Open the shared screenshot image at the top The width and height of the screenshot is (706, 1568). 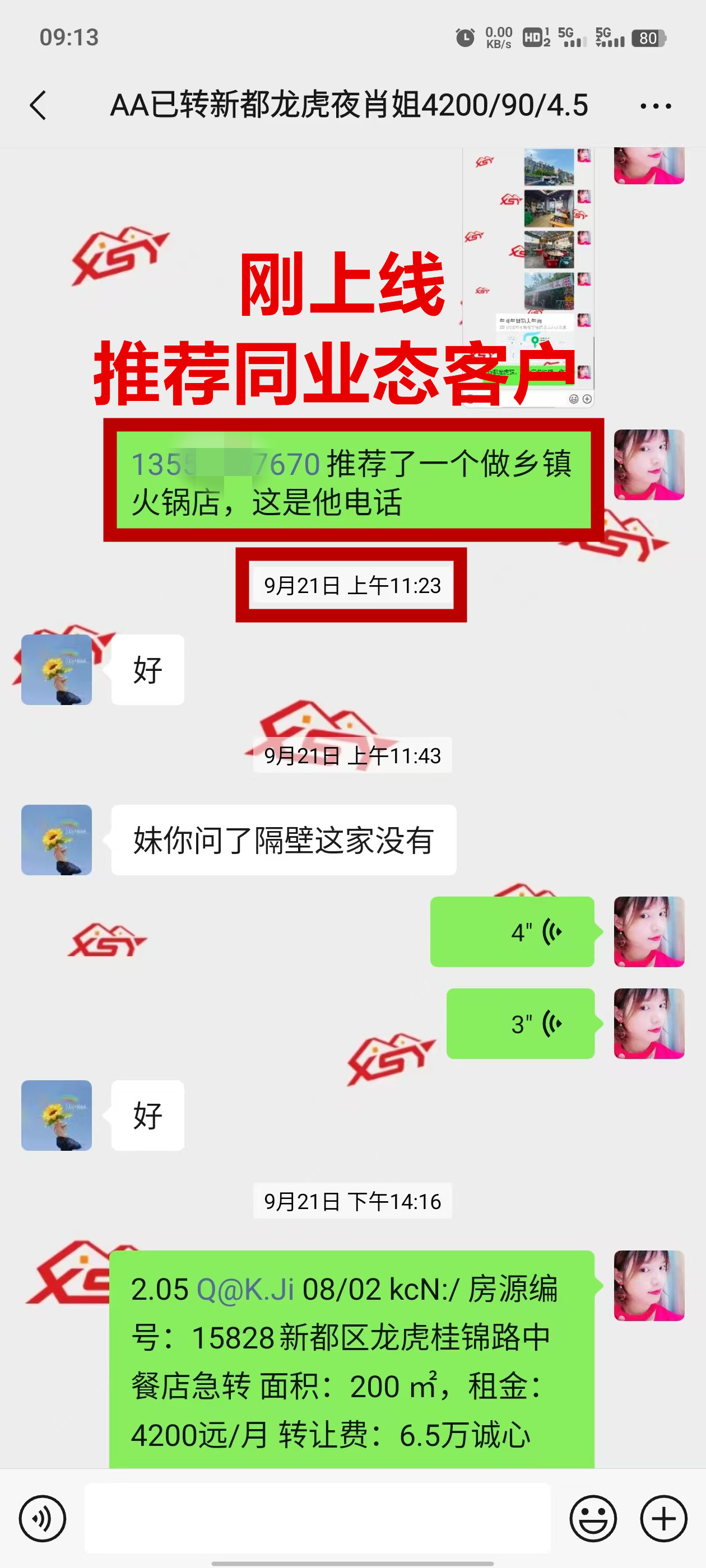click(x=528, y=277)
